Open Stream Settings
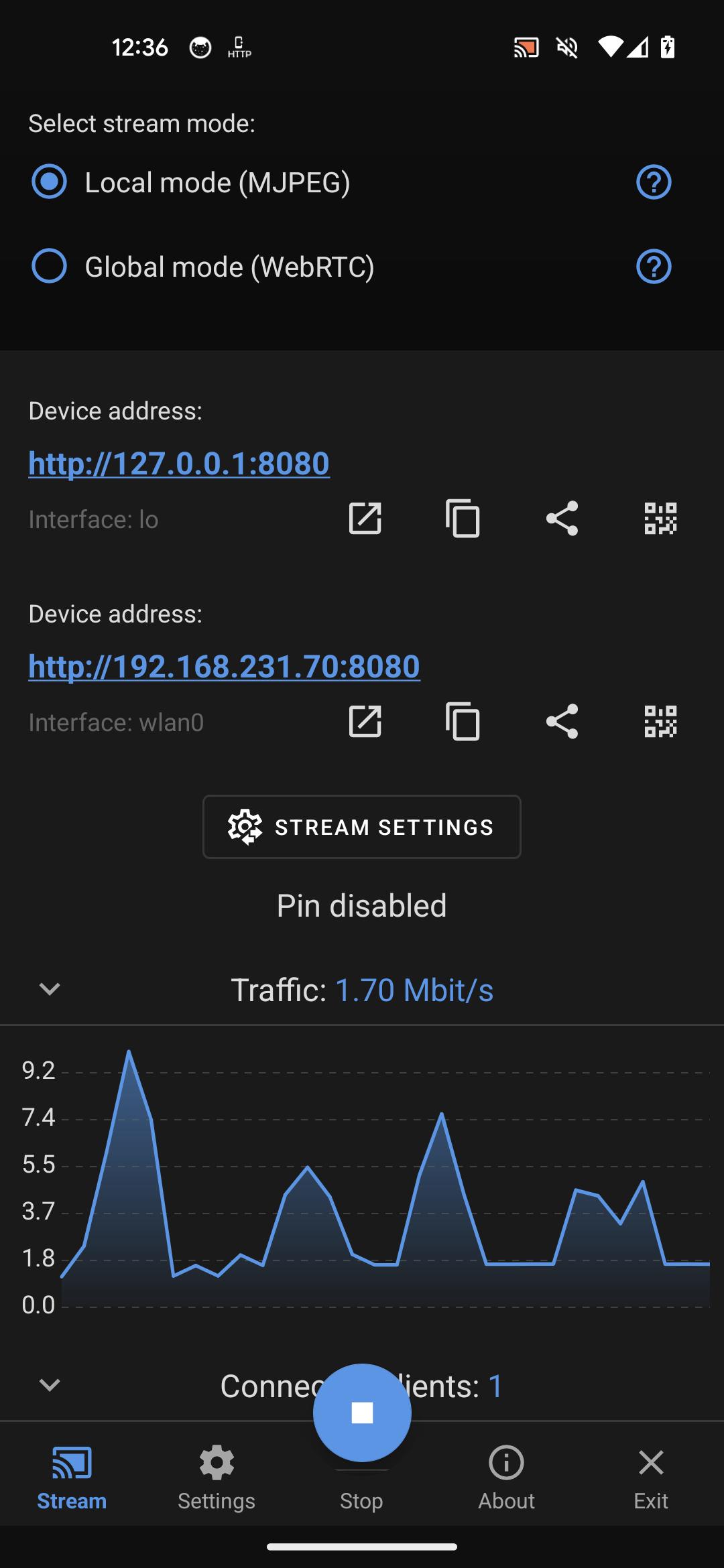Screen dimensions: 724x1568 pyautogui.click(x=361, y=827)
